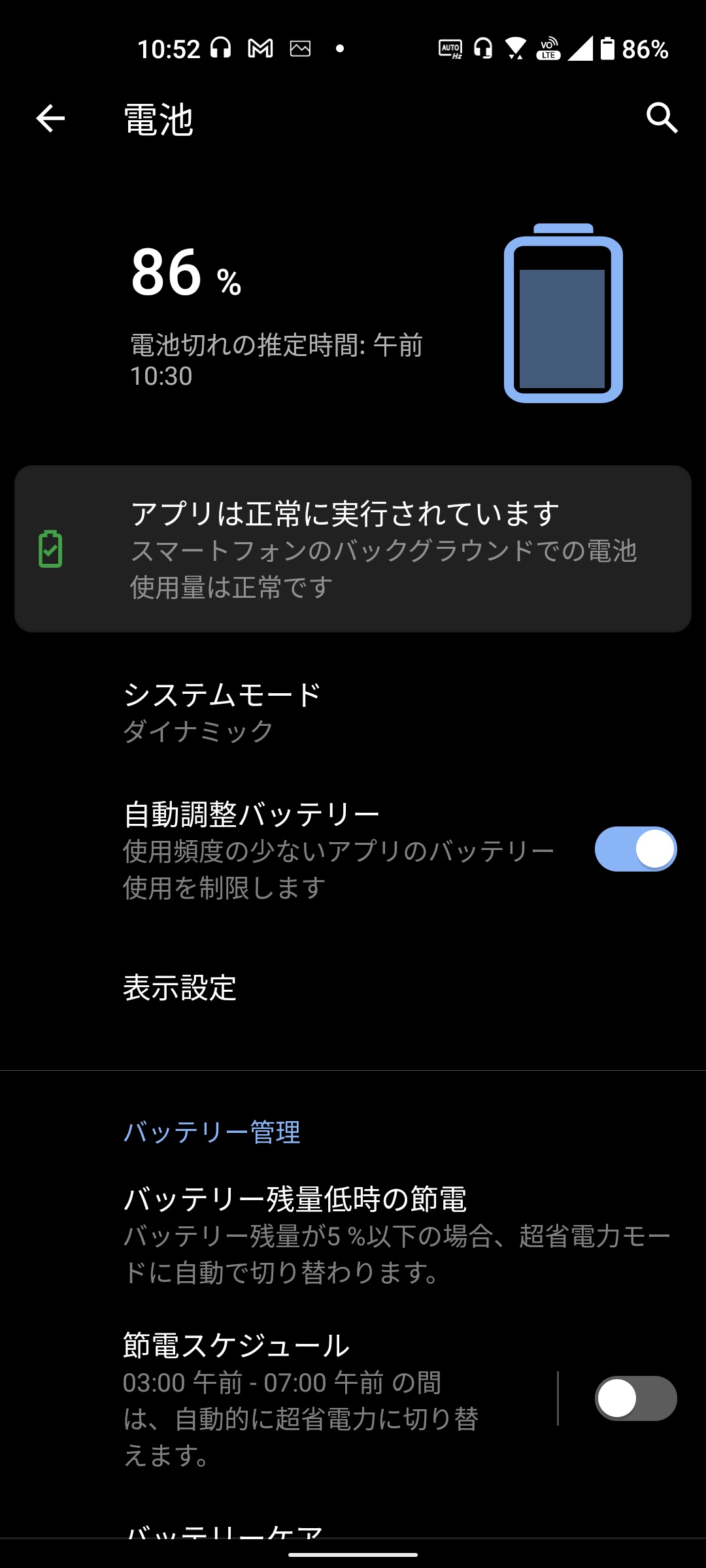This screenshot has height=1568, width=706.
Task: Turn off the 自動調整バッテリー switch
Action: pyautogui.click(x=635, y=849)
